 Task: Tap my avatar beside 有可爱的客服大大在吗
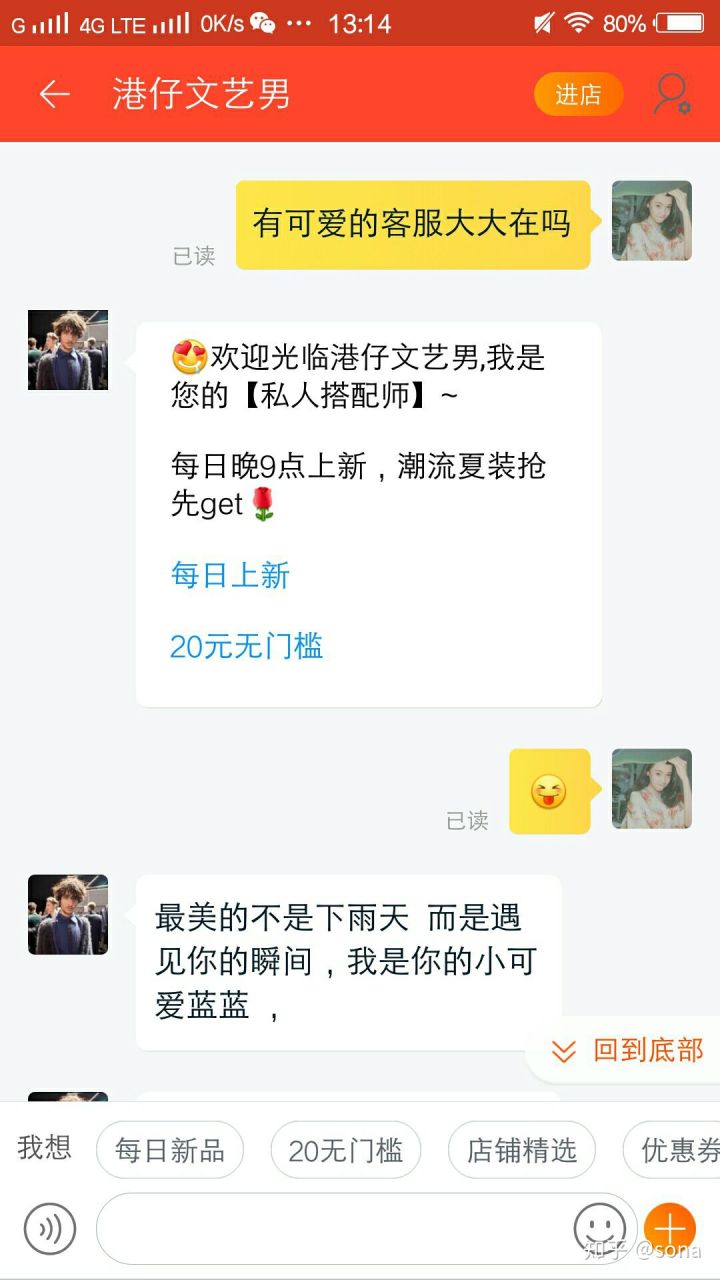click(x=652, y=221)
